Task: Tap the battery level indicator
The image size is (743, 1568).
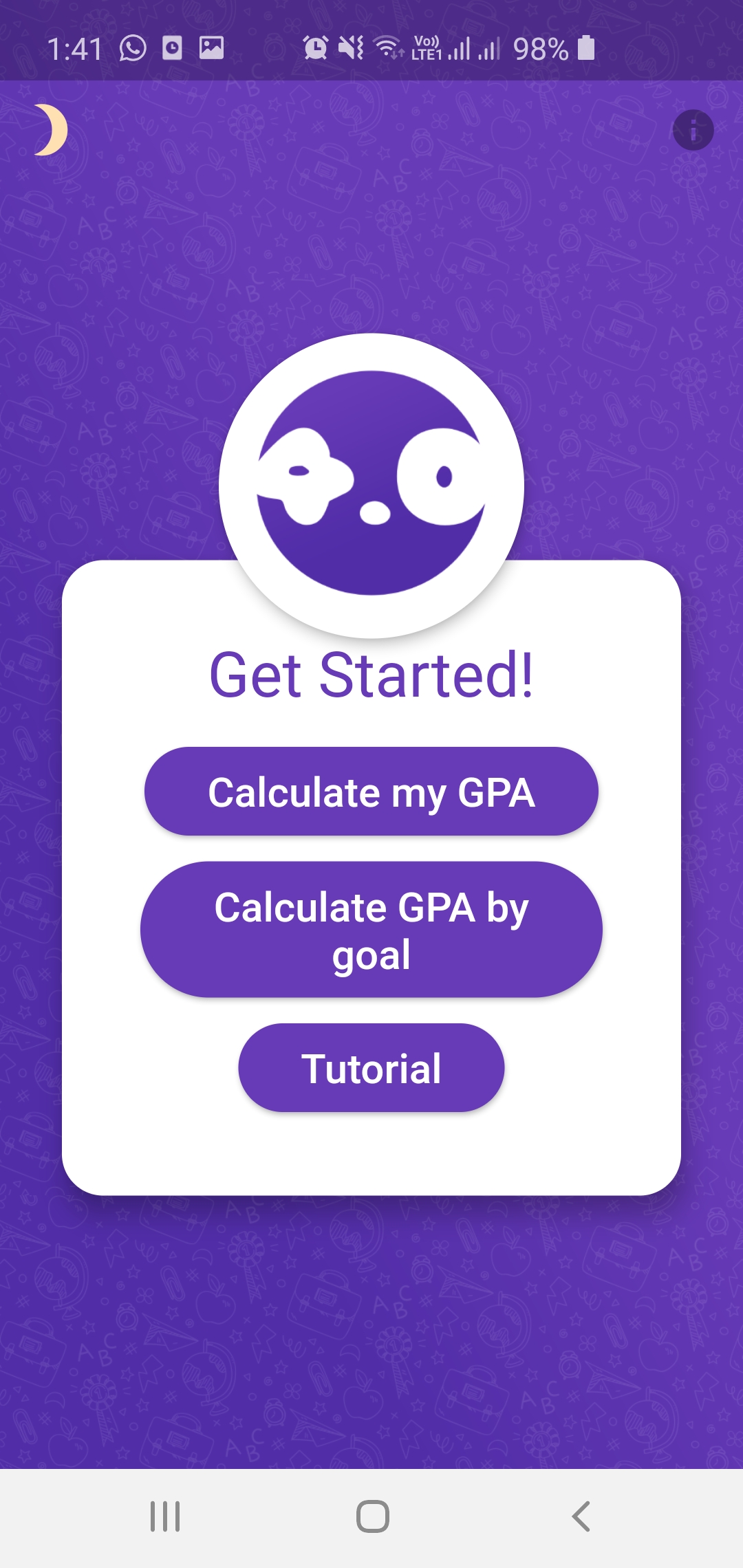Action: tap(585, 47)
